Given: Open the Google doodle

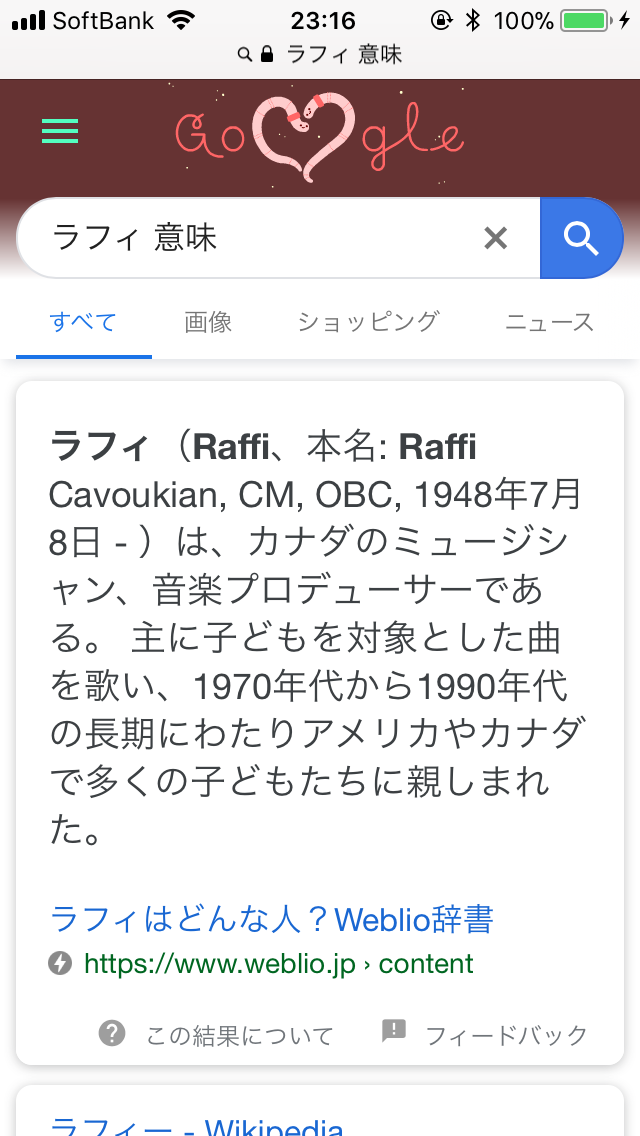Looking at the screenshot, I should point(319,136).
